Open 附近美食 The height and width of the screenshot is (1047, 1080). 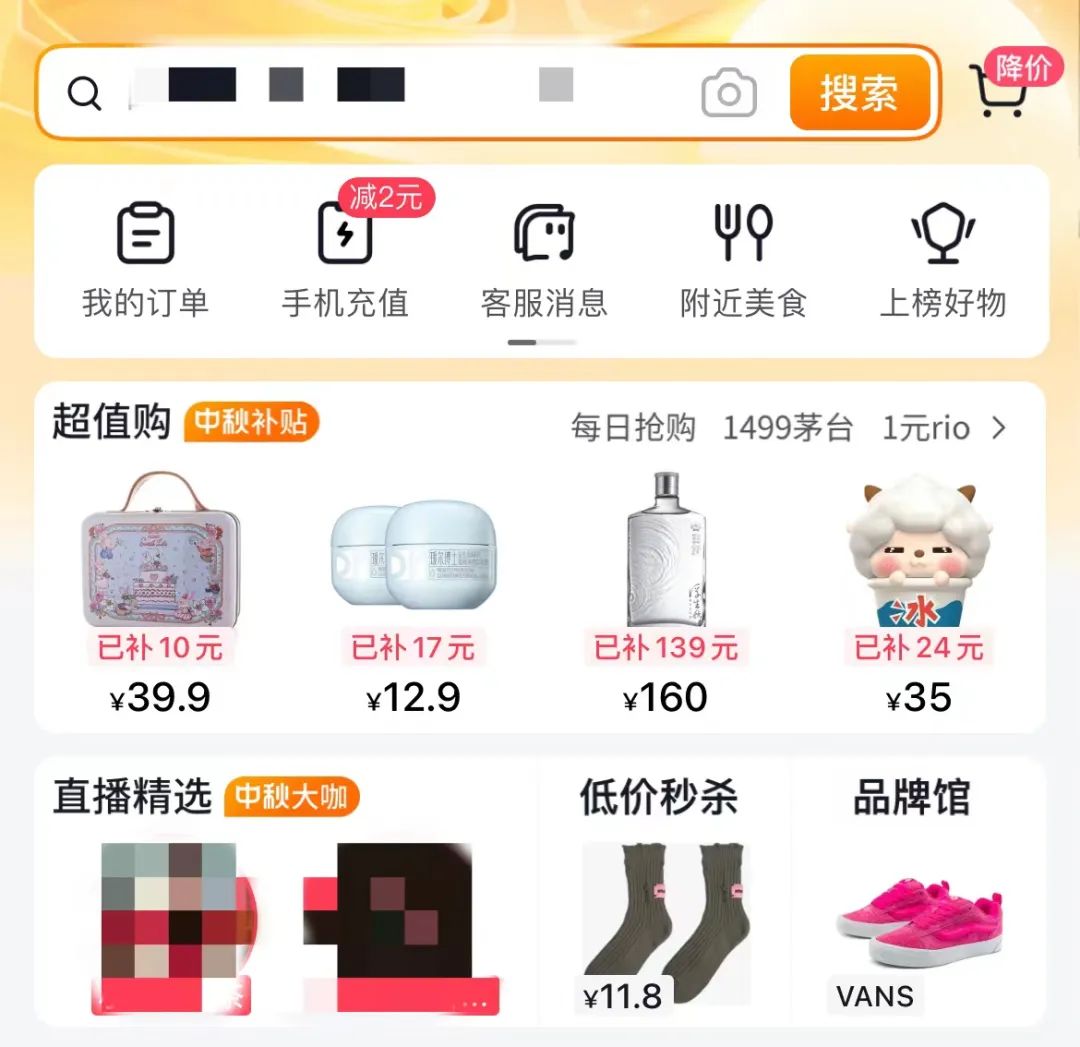(x=743, y=260)
